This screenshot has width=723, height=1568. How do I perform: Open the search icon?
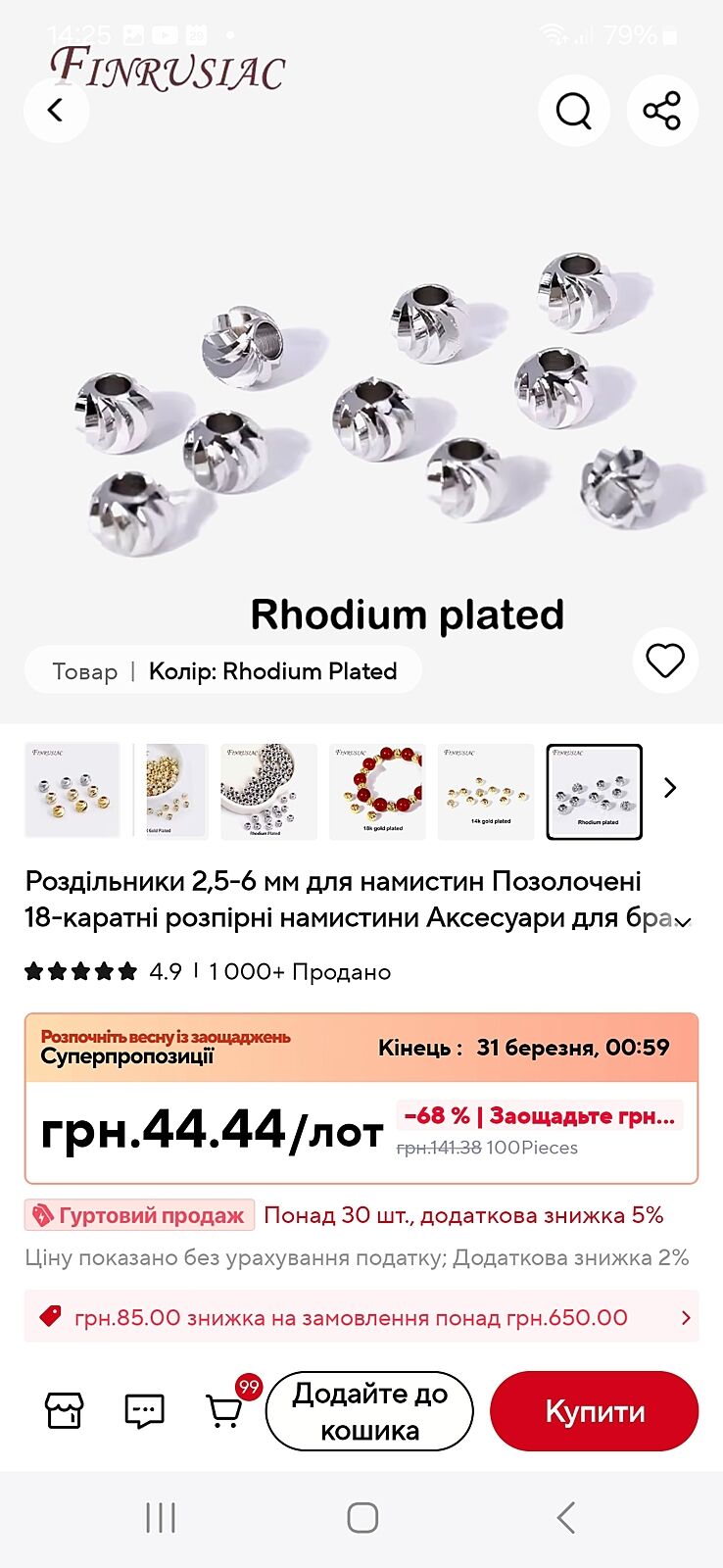[574, 111]
